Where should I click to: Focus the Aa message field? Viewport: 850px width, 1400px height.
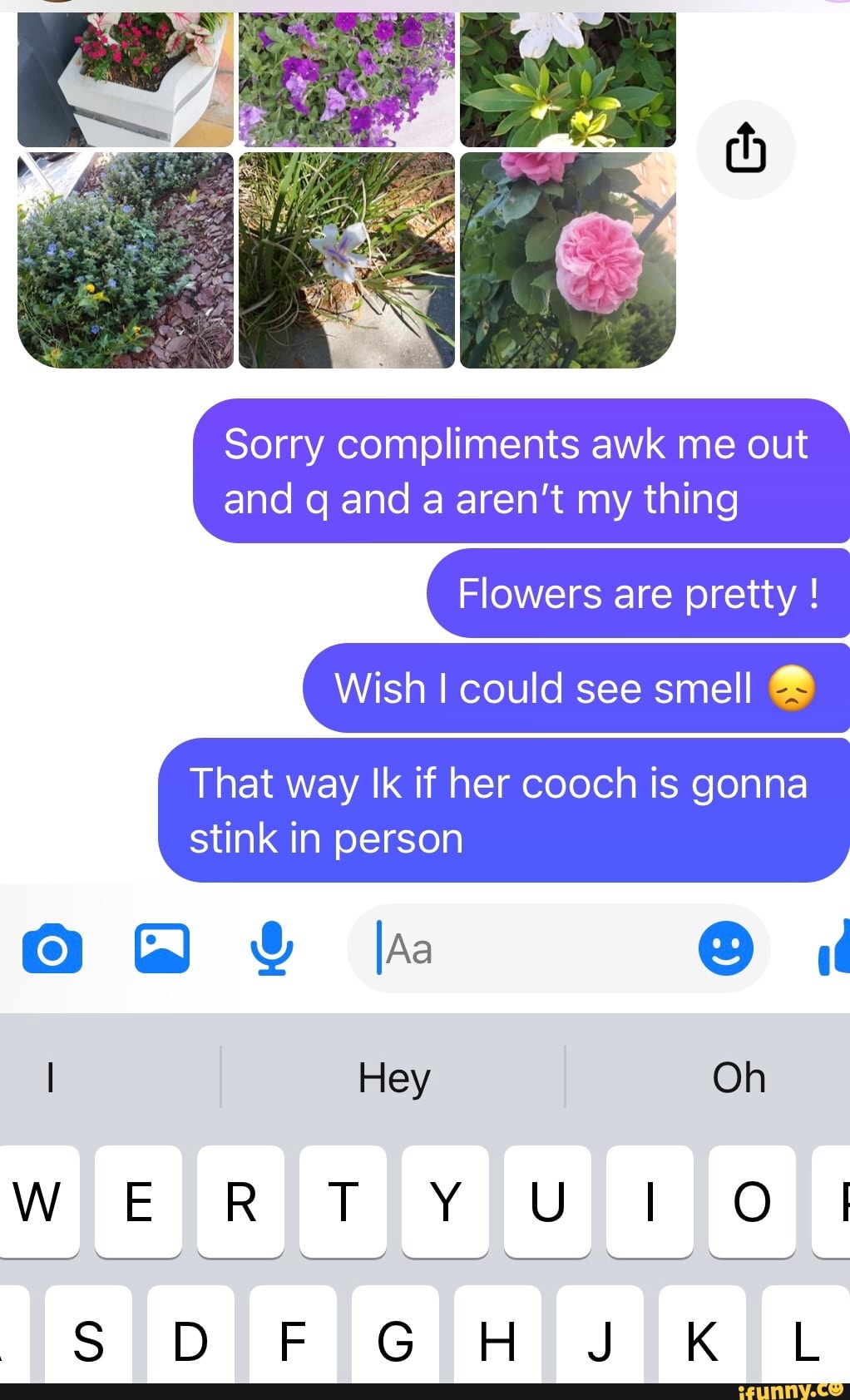coord(532,948)
